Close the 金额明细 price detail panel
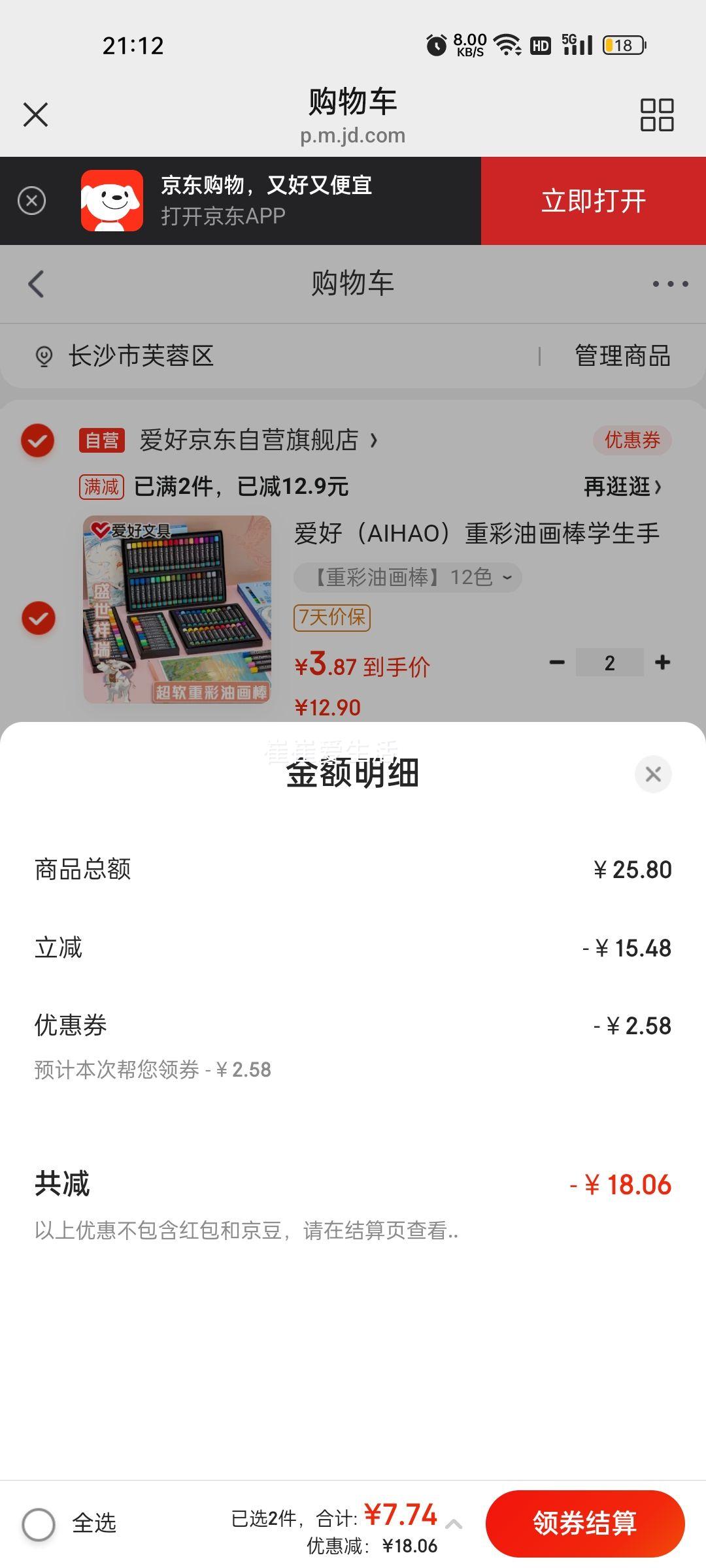Viewport: 706px width, 1568px height. coord(653,774)
